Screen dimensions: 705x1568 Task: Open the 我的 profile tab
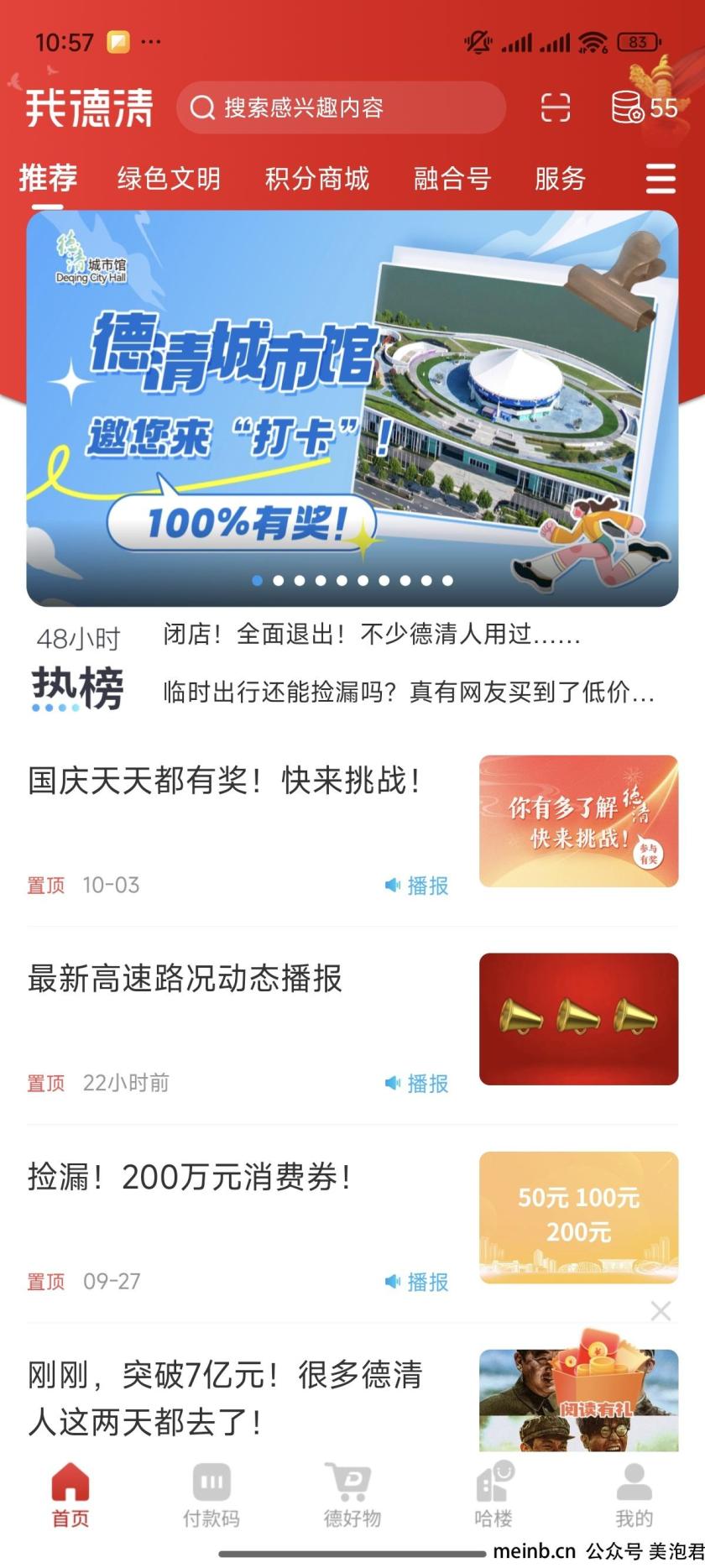634,1494
